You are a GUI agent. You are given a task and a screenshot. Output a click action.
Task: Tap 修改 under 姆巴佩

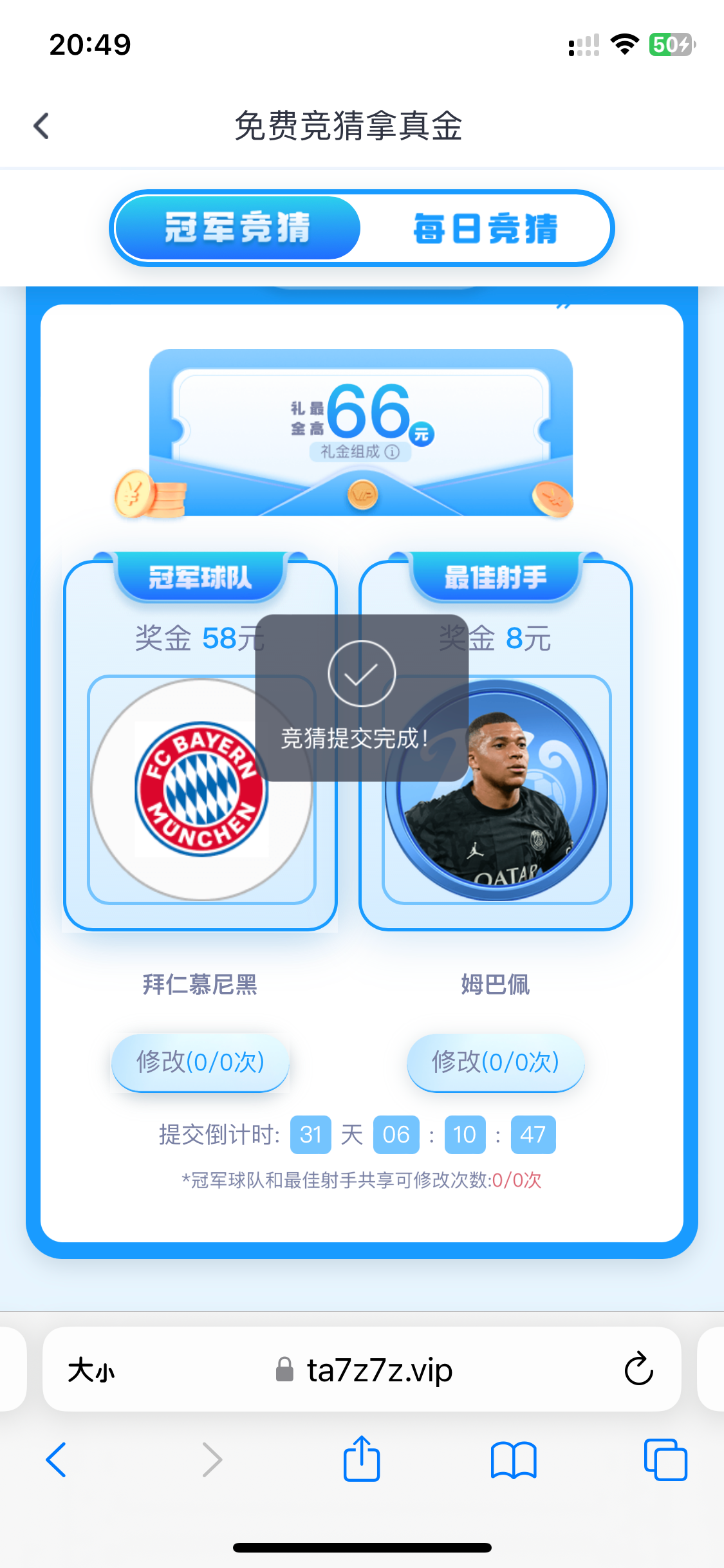pyautogui.click(x=496, y=1062)
